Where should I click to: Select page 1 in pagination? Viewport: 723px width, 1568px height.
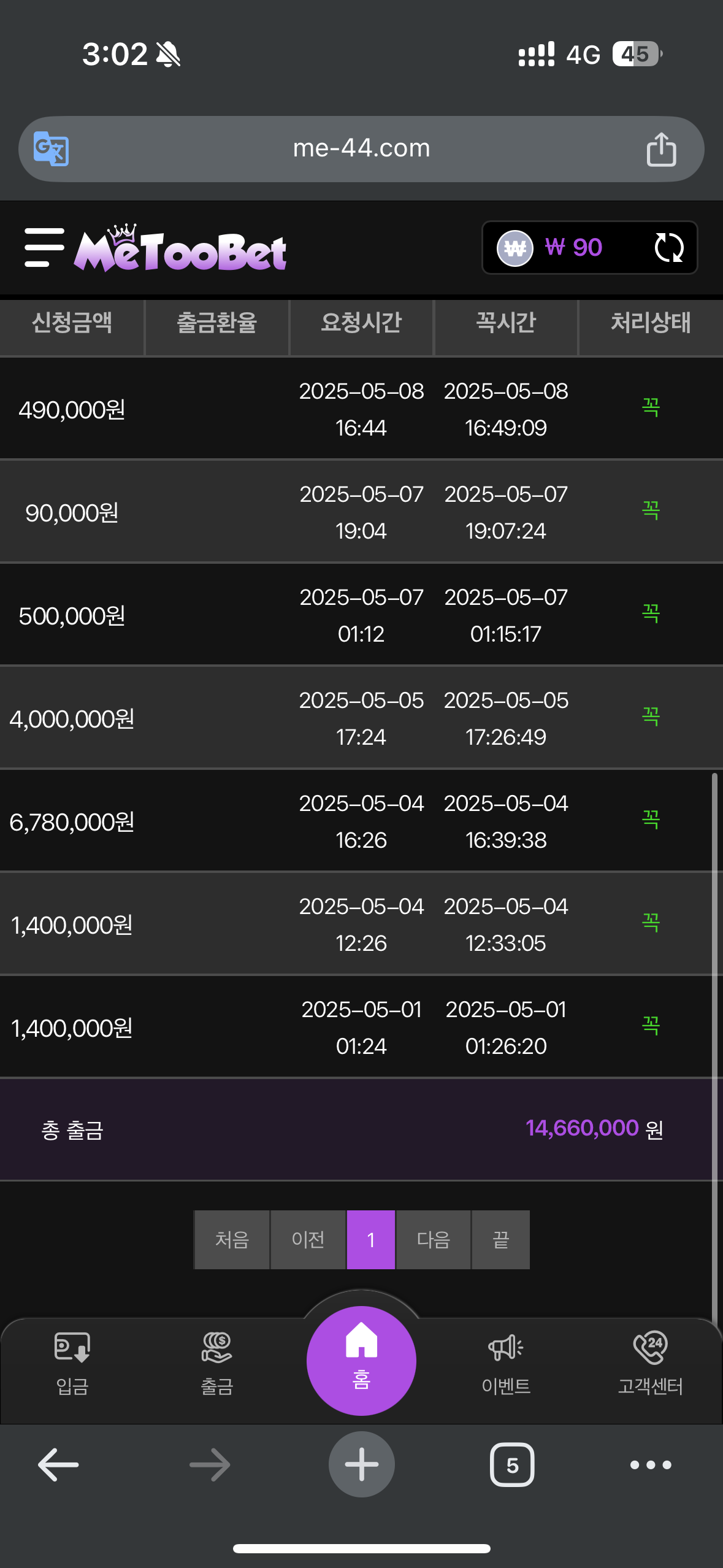coord(371,1240)
